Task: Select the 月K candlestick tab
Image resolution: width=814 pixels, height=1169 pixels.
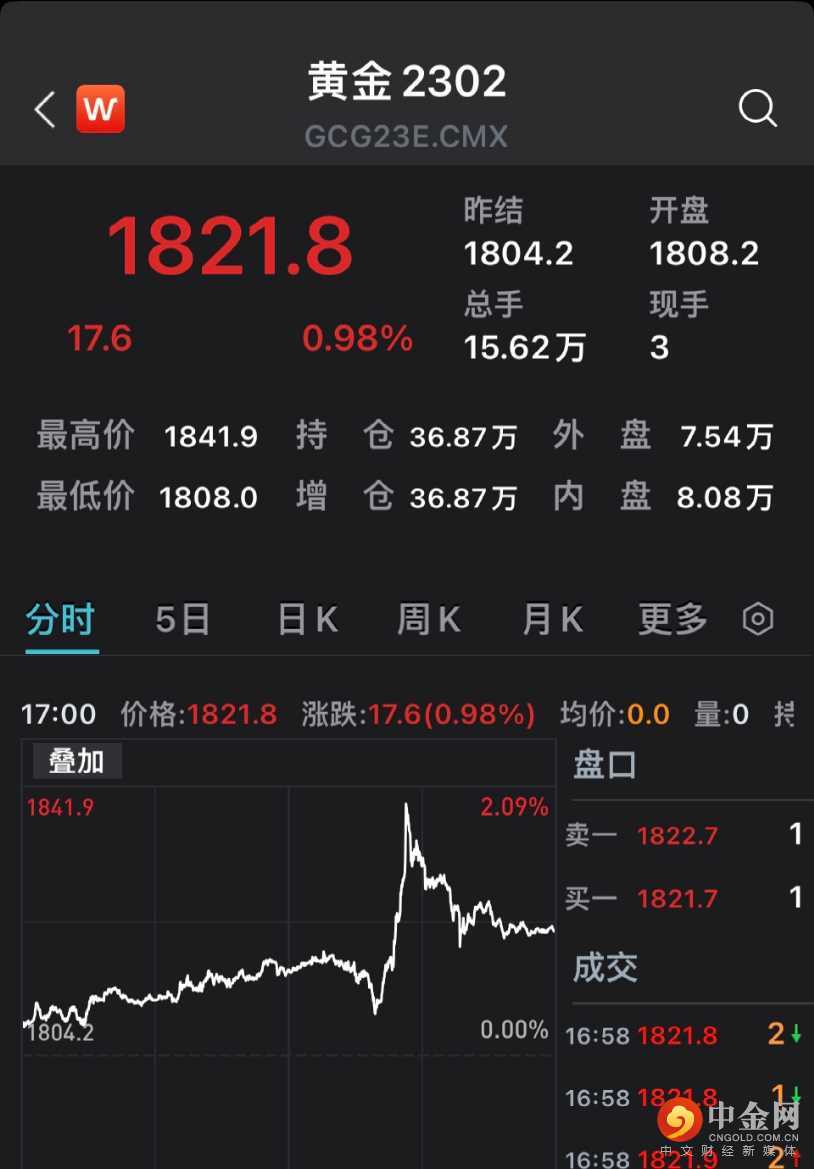Action: coord(552,621)
